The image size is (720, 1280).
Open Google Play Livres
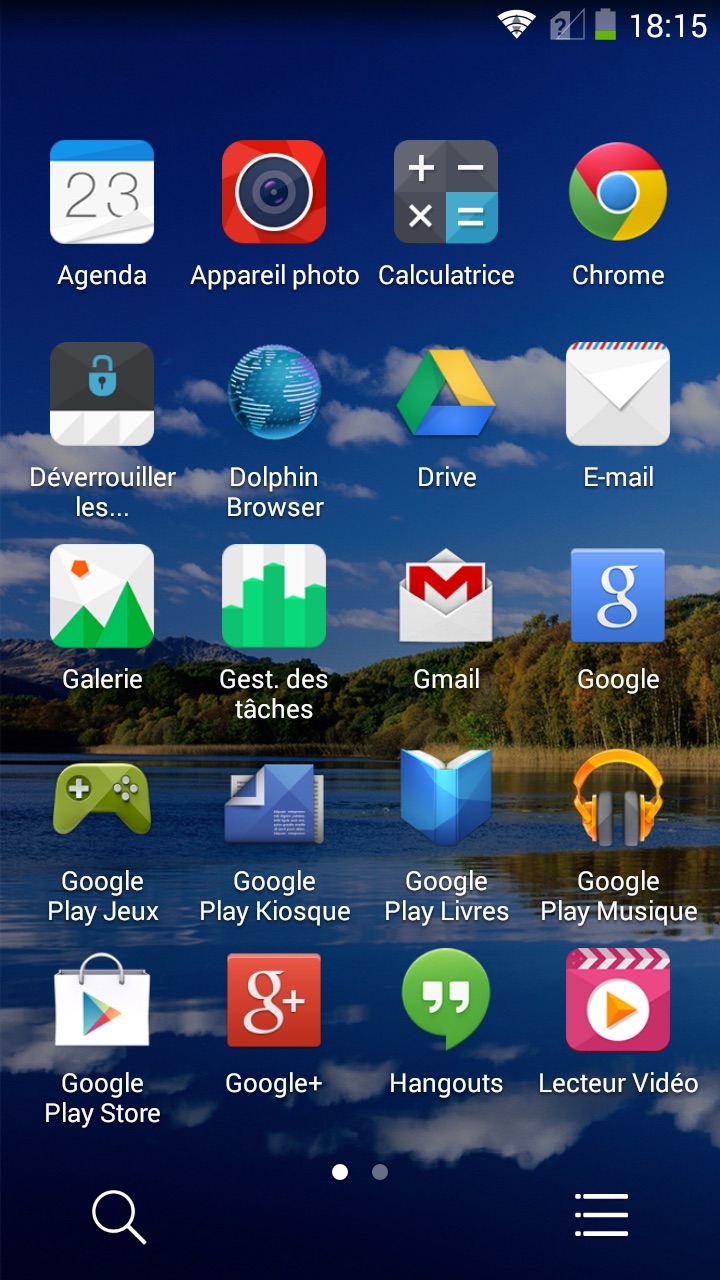tap(446, 798)
